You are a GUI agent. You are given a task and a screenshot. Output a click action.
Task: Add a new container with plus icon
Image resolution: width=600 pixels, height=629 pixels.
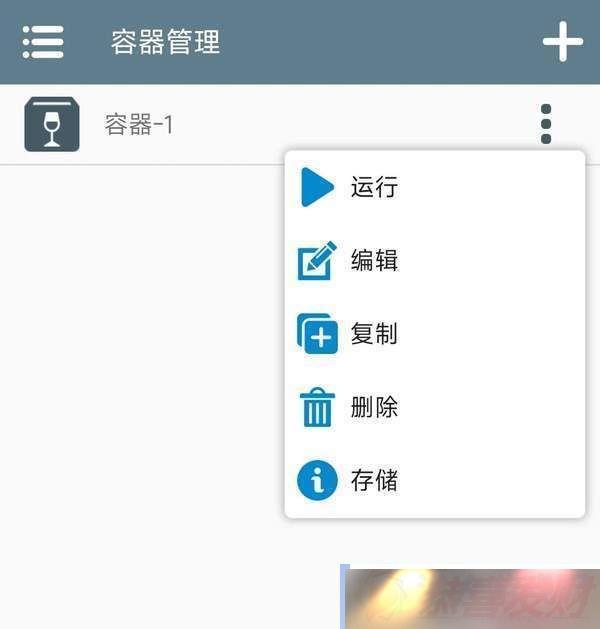pos(562,42)
